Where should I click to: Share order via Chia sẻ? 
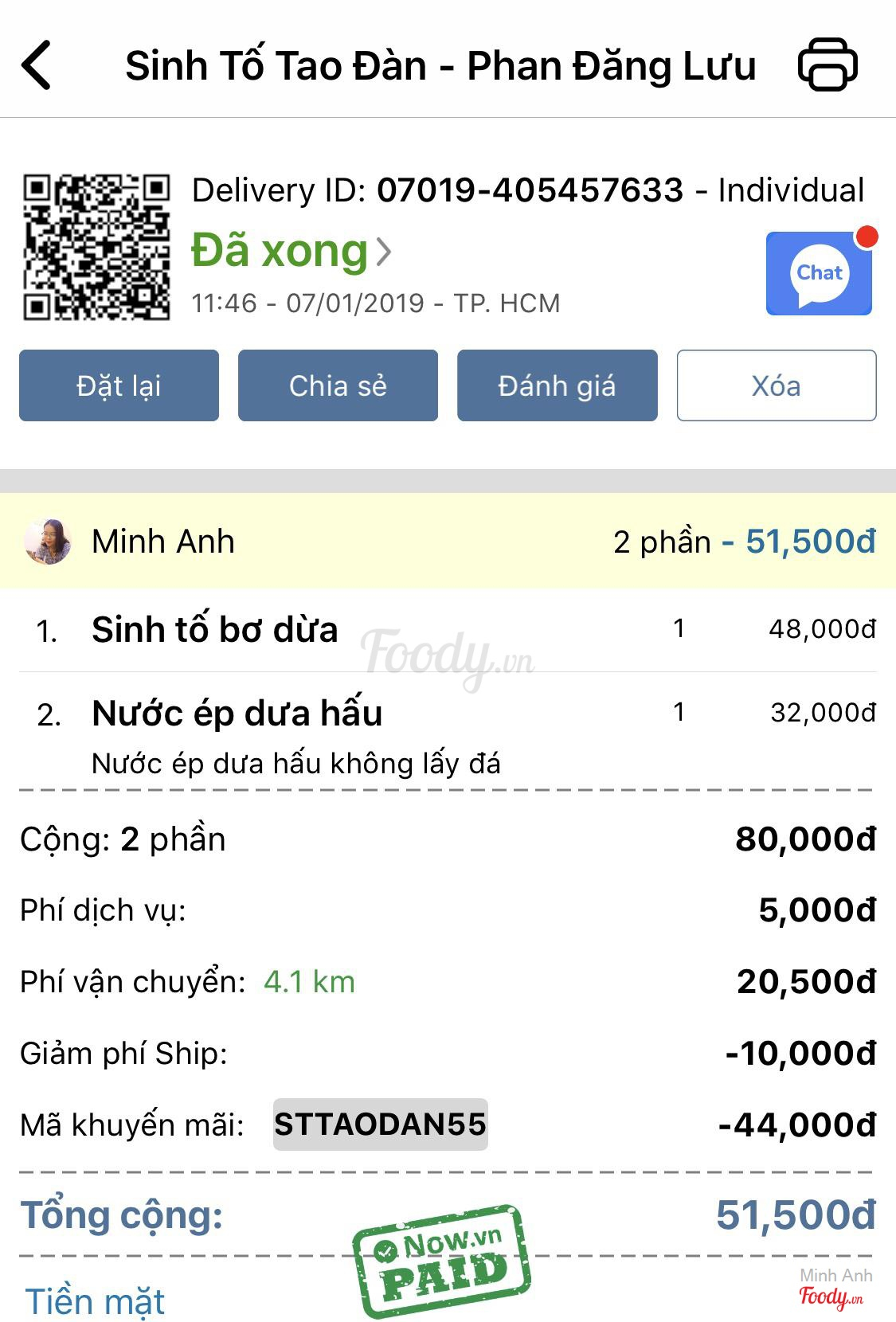pyautogui.click(x=338, y=385)
